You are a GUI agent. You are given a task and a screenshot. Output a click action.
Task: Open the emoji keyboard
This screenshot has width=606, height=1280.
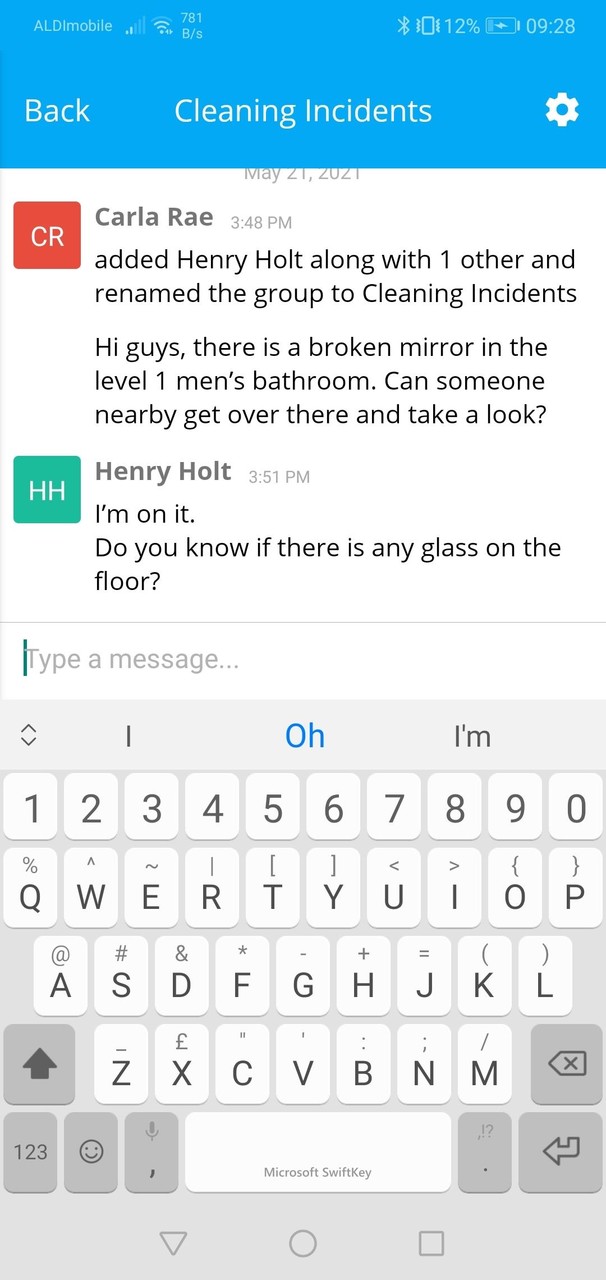tap(91, 1152)
